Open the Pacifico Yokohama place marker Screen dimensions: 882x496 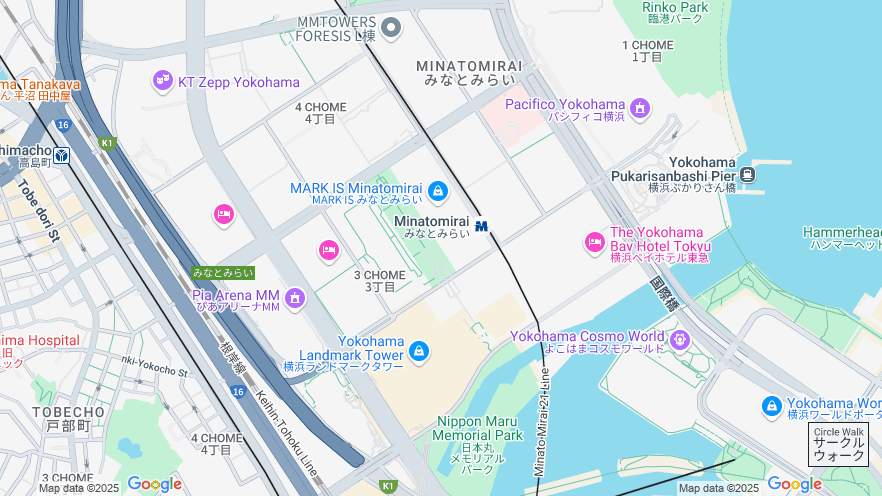pyautogui.click(x=640, y=107)
